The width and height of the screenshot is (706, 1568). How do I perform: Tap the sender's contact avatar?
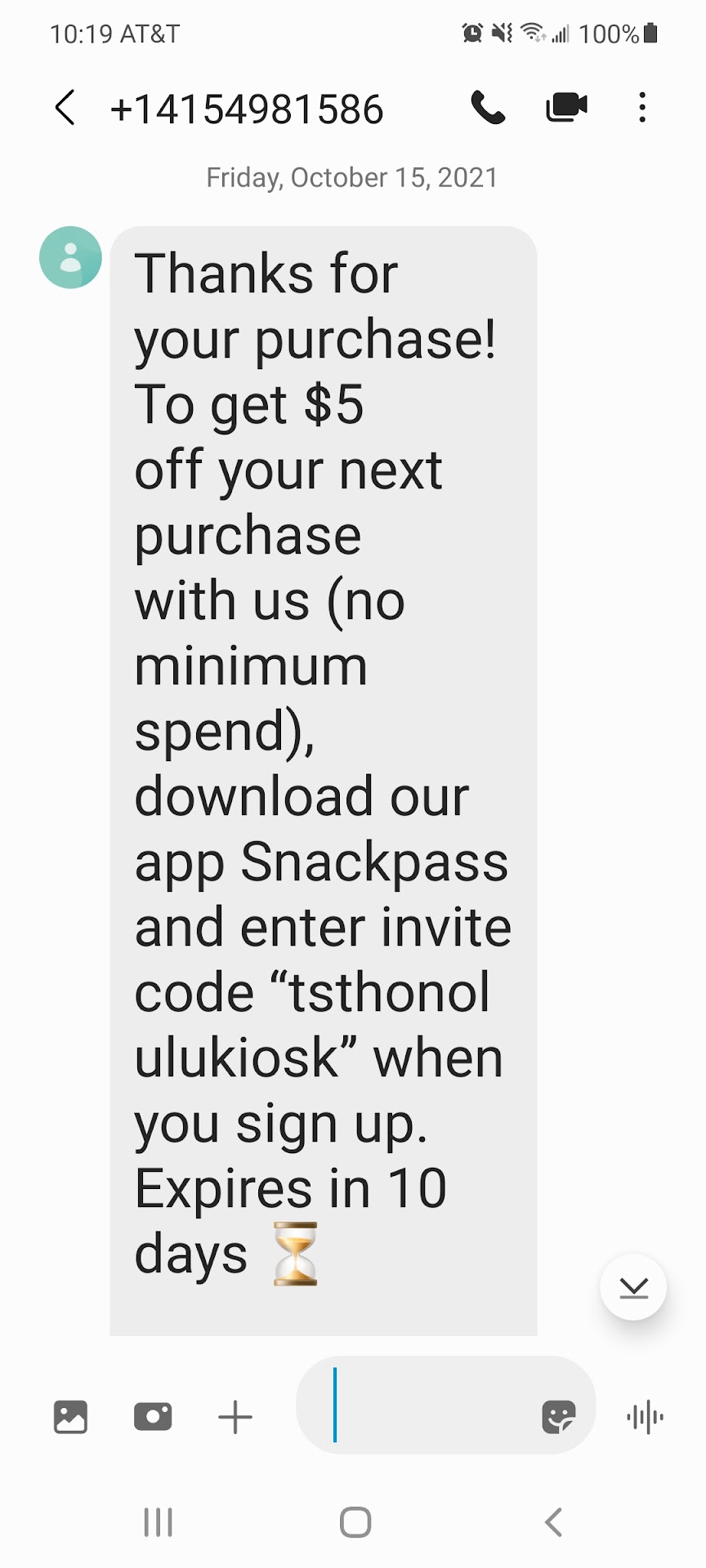pos(71,257)
